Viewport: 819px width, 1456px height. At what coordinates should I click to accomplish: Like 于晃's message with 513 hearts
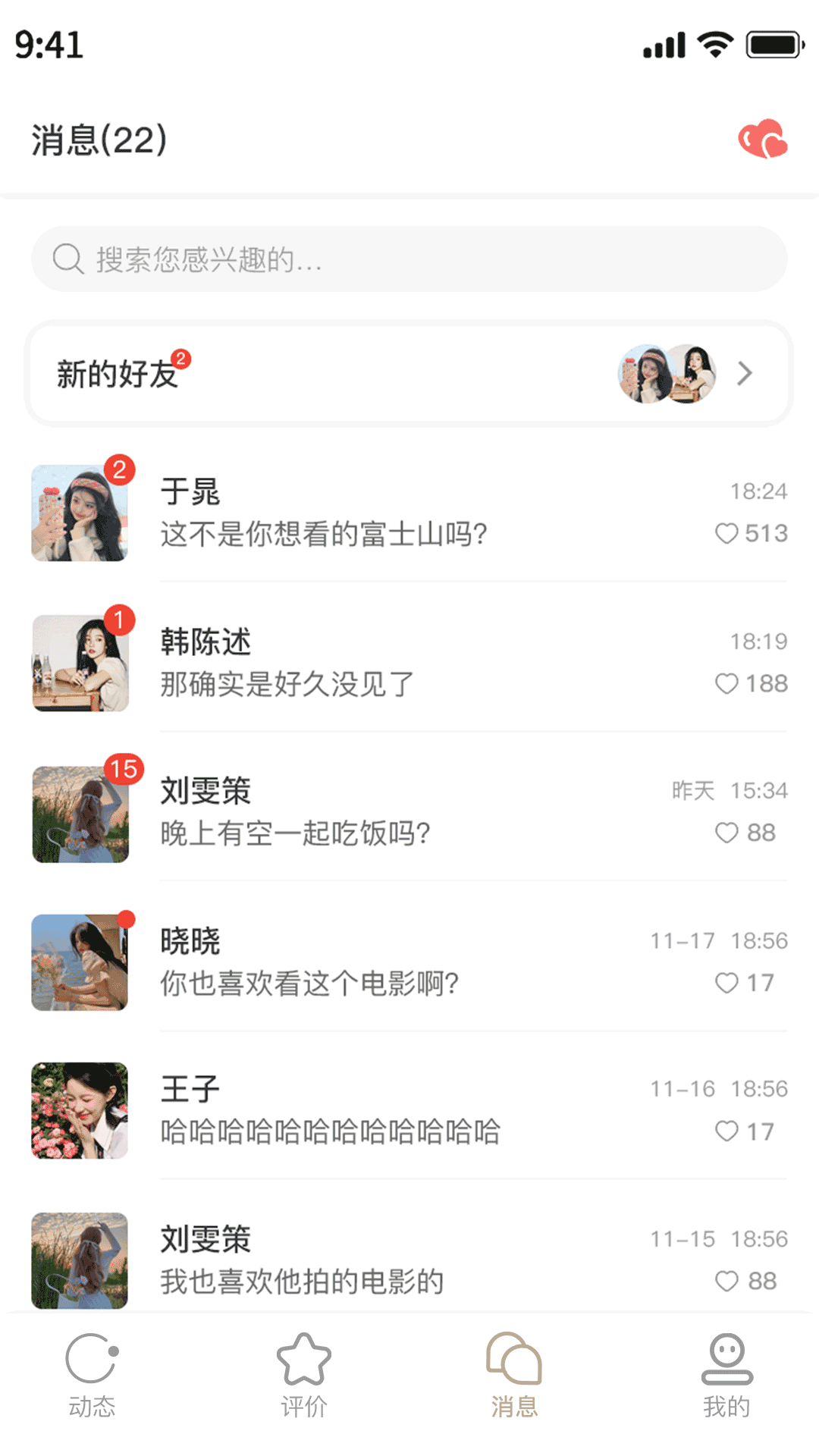(x=726, y=533)
